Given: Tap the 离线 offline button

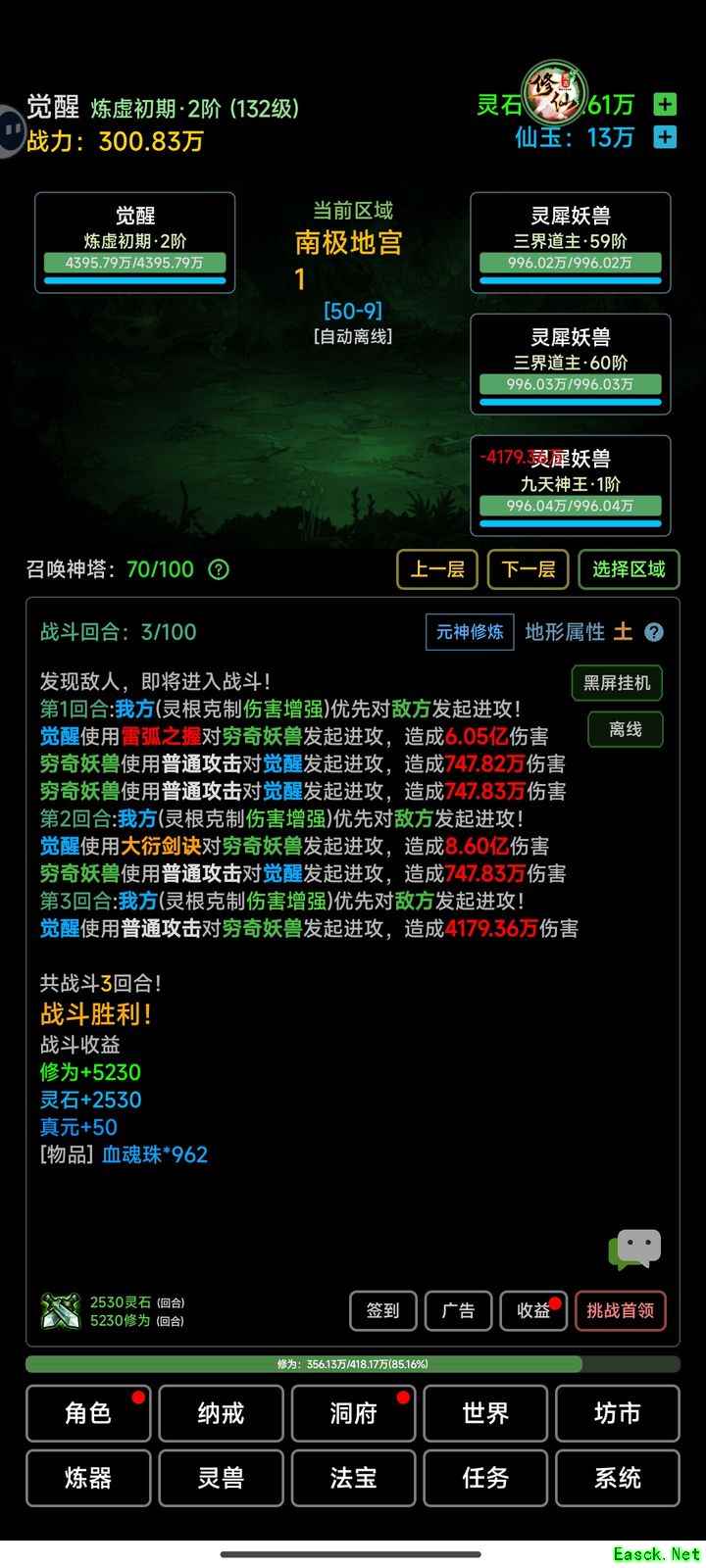Looking at the screenshot, I should tap(625, 729).
